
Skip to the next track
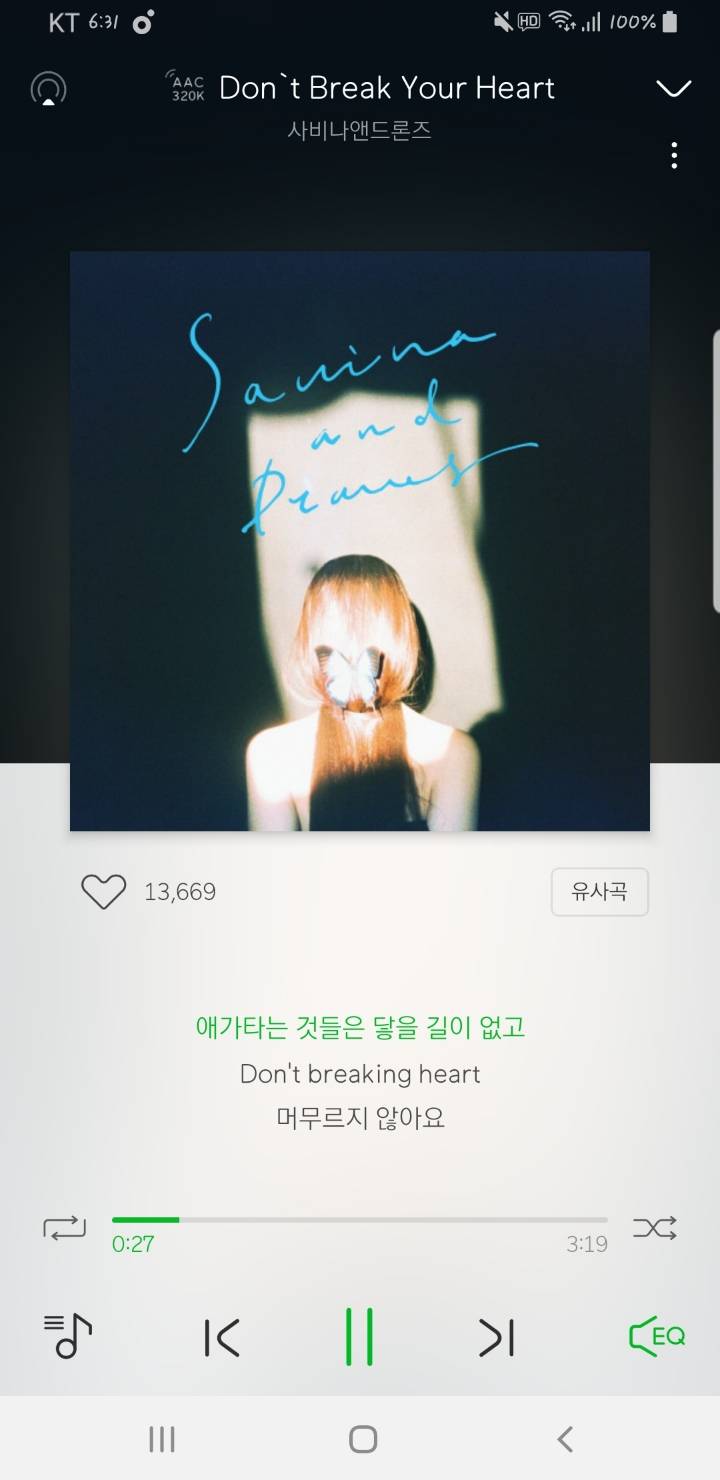point(497,1335)
